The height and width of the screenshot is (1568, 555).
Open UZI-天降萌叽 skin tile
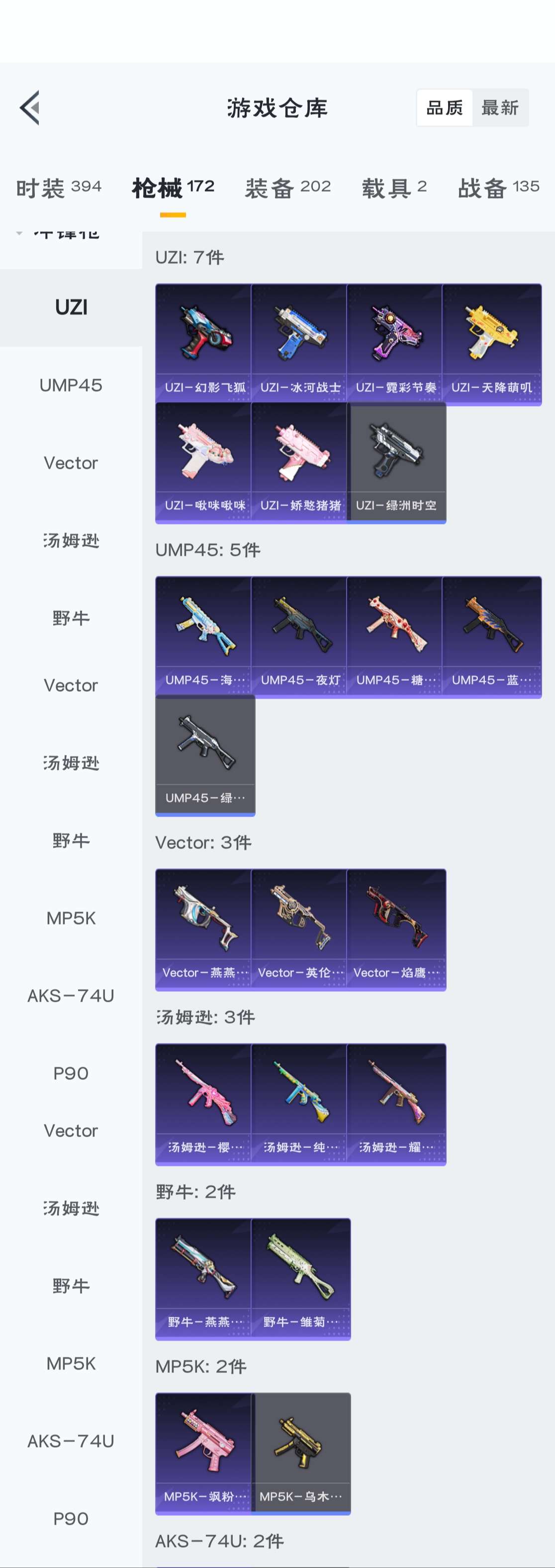click(491, 343)
